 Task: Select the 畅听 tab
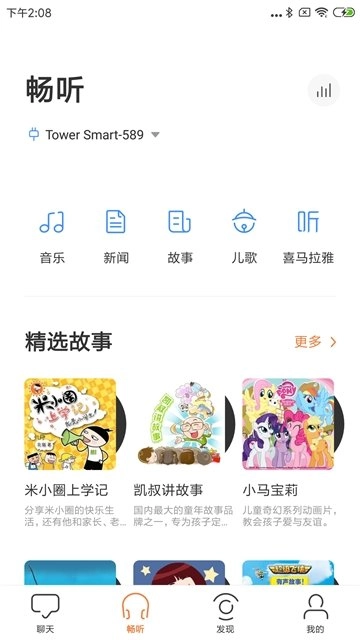pyautogui.click(x=135, y=613)
